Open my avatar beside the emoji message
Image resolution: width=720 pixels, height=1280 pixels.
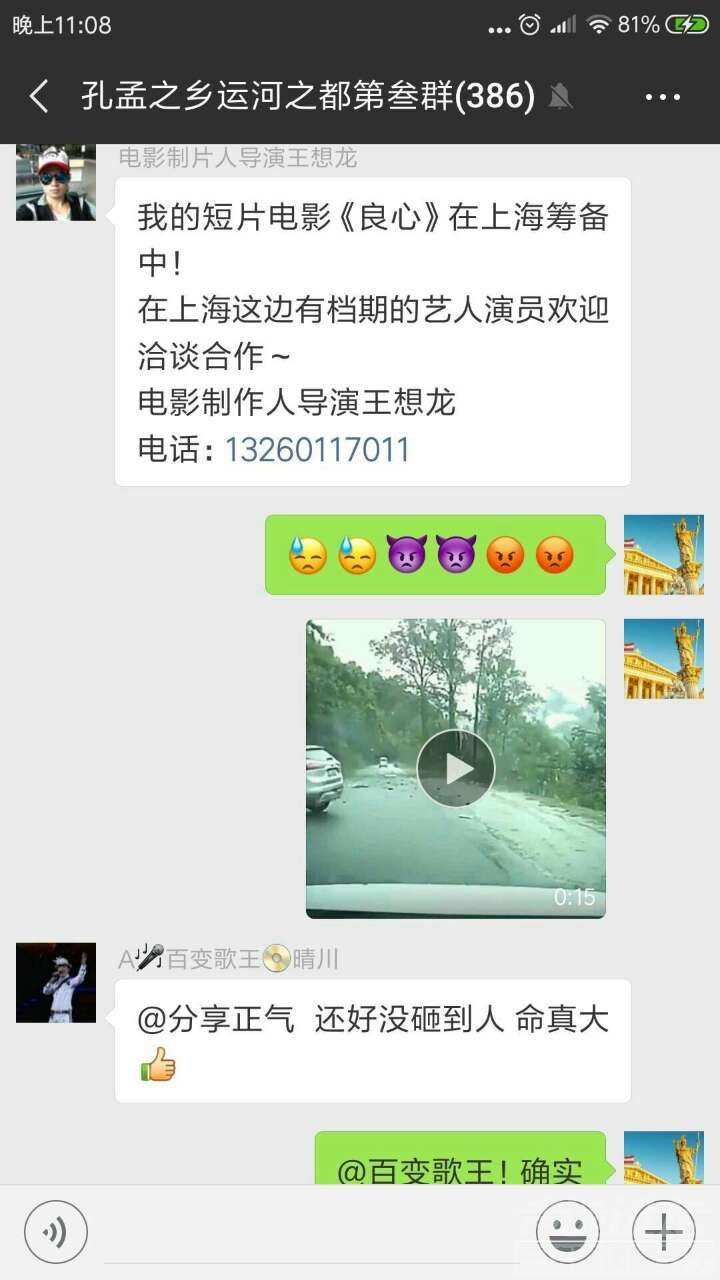click(x=663, y=555)
